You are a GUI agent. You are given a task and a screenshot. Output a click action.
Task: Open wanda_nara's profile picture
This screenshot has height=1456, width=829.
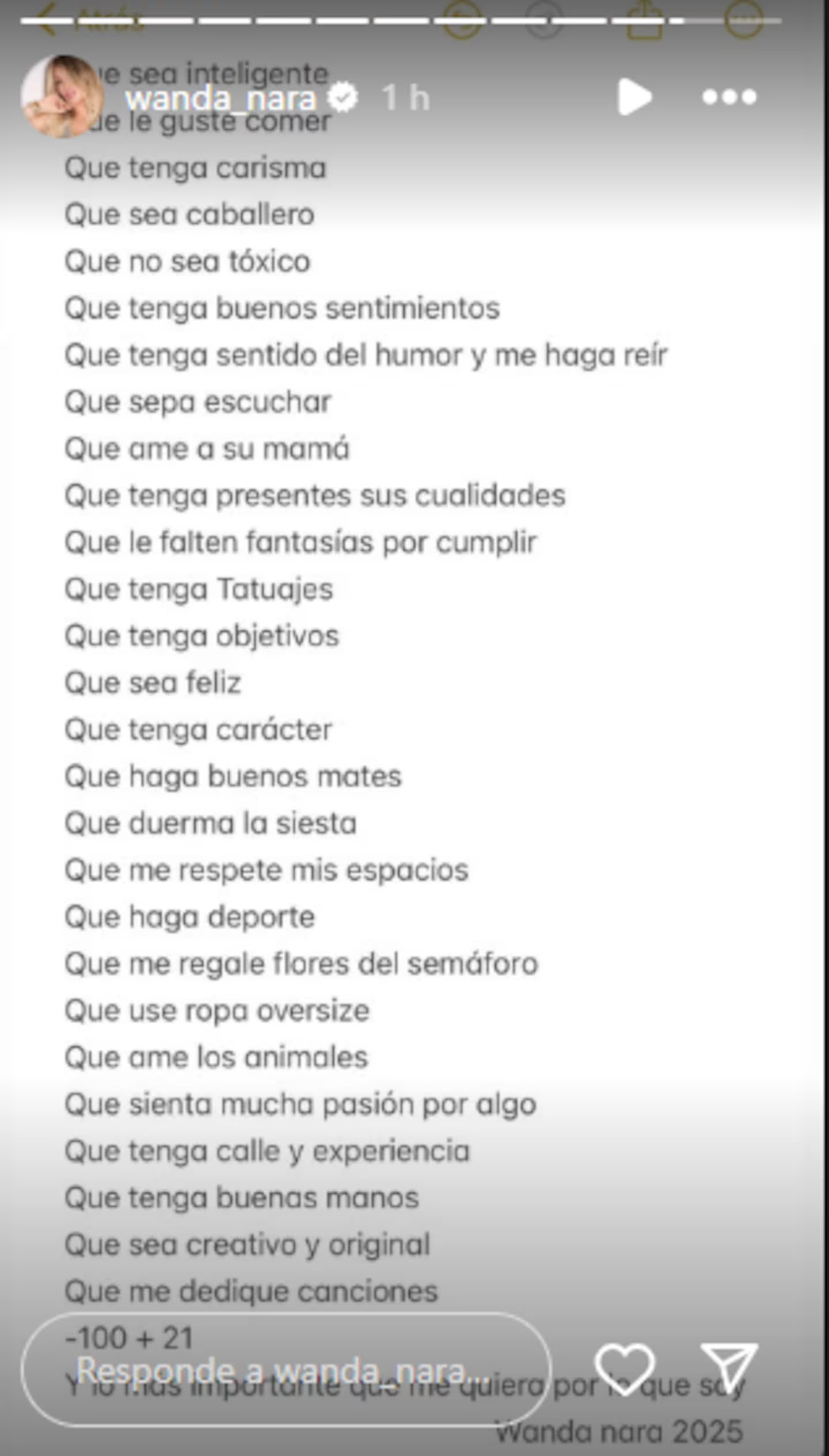point(62,96)
